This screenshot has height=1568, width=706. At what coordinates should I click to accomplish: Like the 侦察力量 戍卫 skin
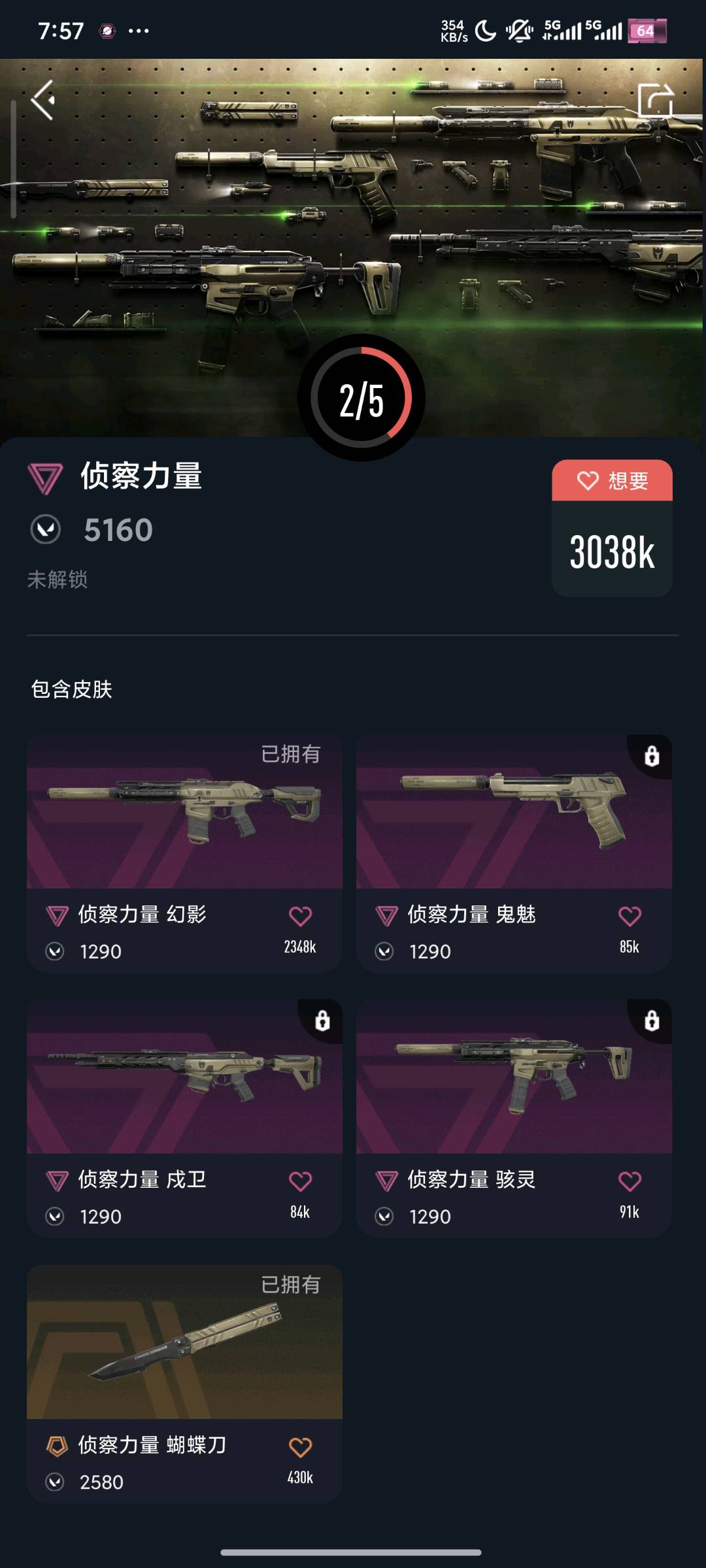point(300,1181)
